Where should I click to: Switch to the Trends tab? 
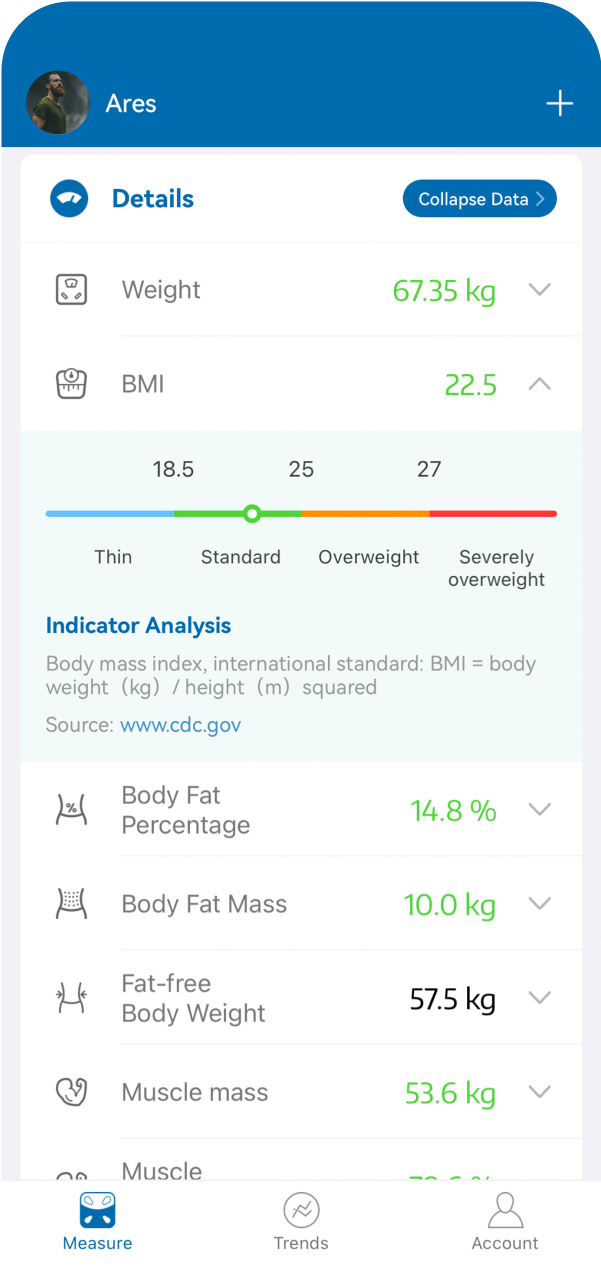tap(301, 1222)
